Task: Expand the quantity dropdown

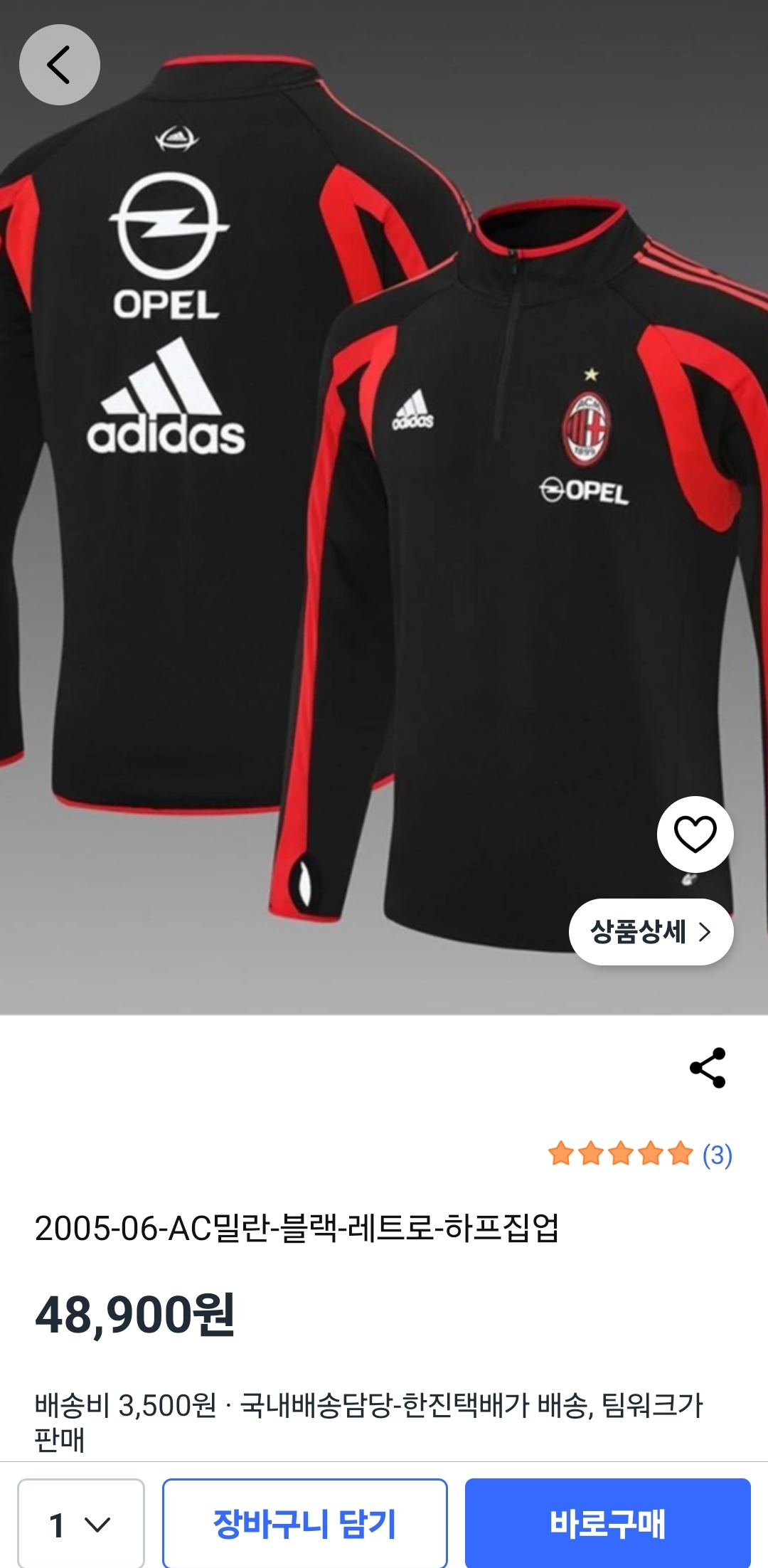Action: [81, 1524]
